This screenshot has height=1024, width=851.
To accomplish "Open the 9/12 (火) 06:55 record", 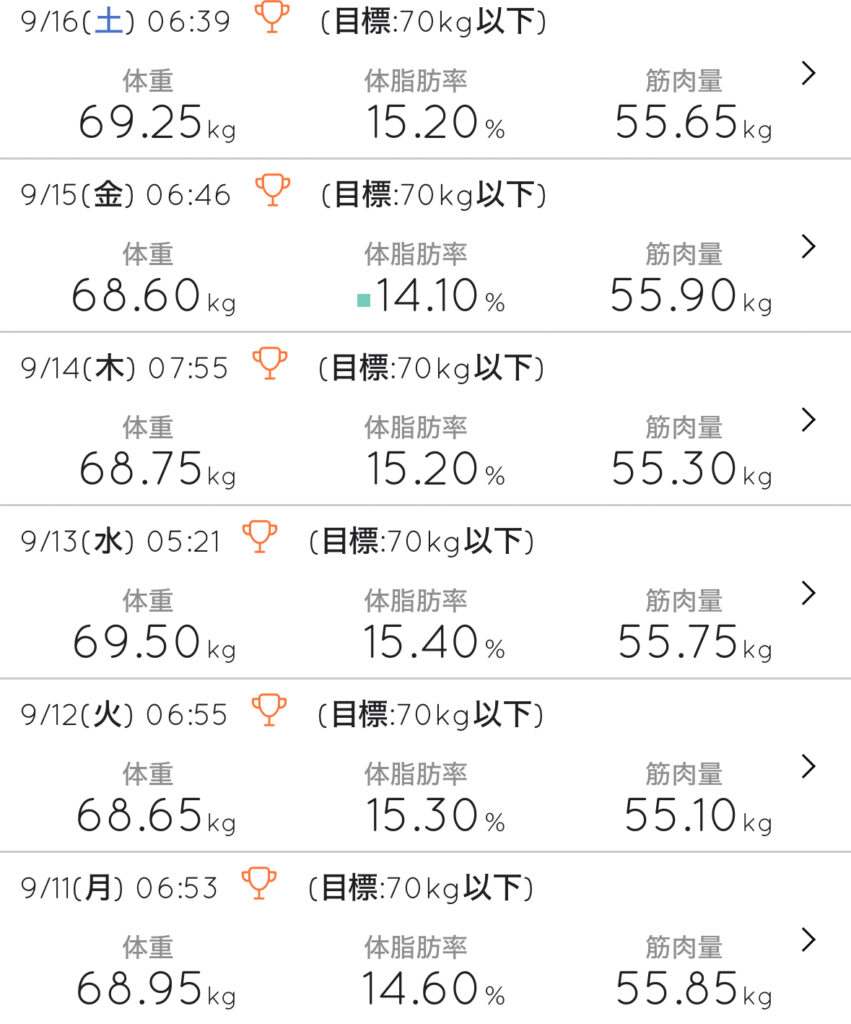I will [810, 767].
